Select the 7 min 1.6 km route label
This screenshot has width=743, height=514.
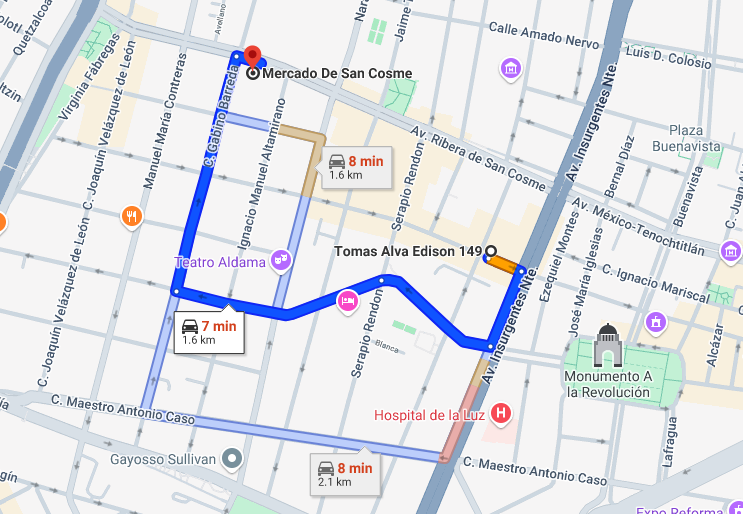209,332
